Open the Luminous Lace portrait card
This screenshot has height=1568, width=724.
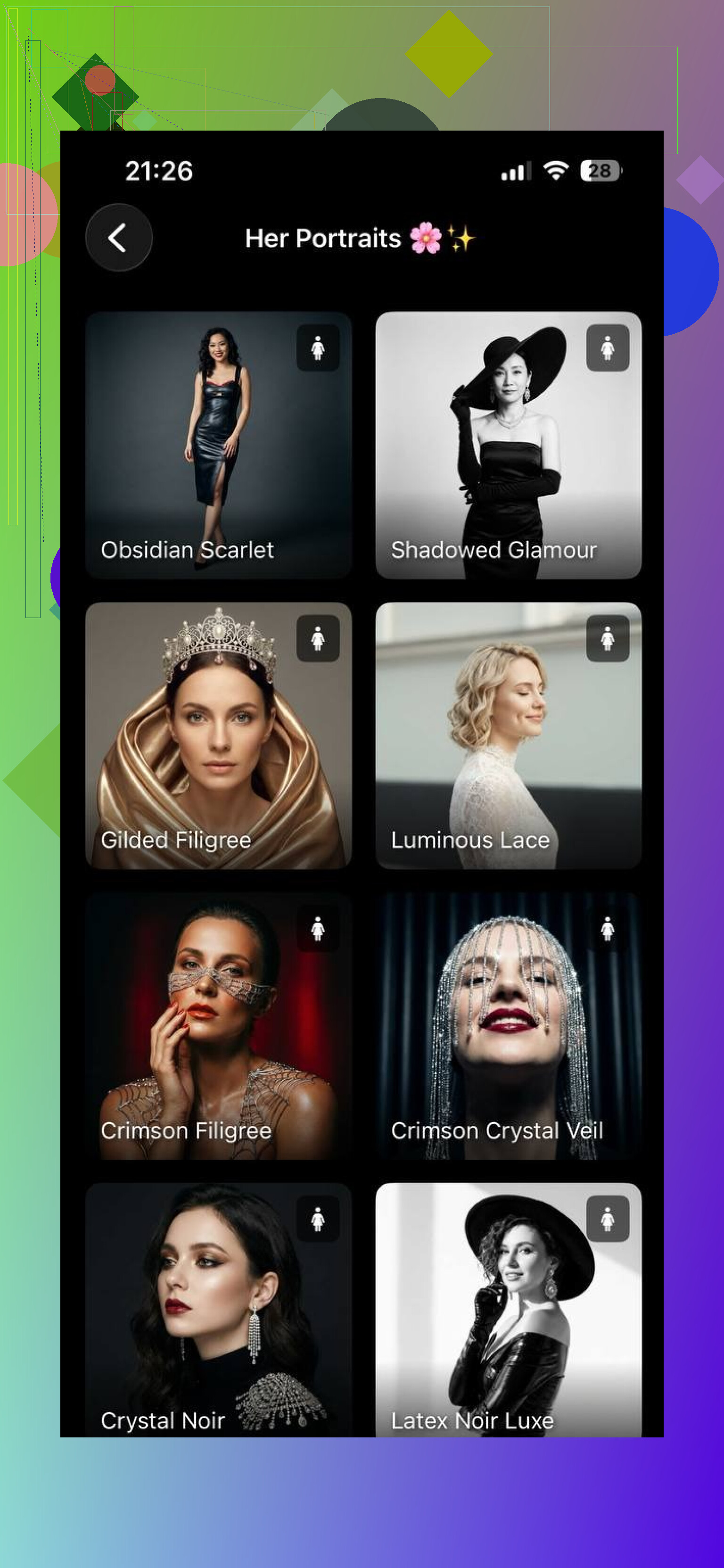508,734
